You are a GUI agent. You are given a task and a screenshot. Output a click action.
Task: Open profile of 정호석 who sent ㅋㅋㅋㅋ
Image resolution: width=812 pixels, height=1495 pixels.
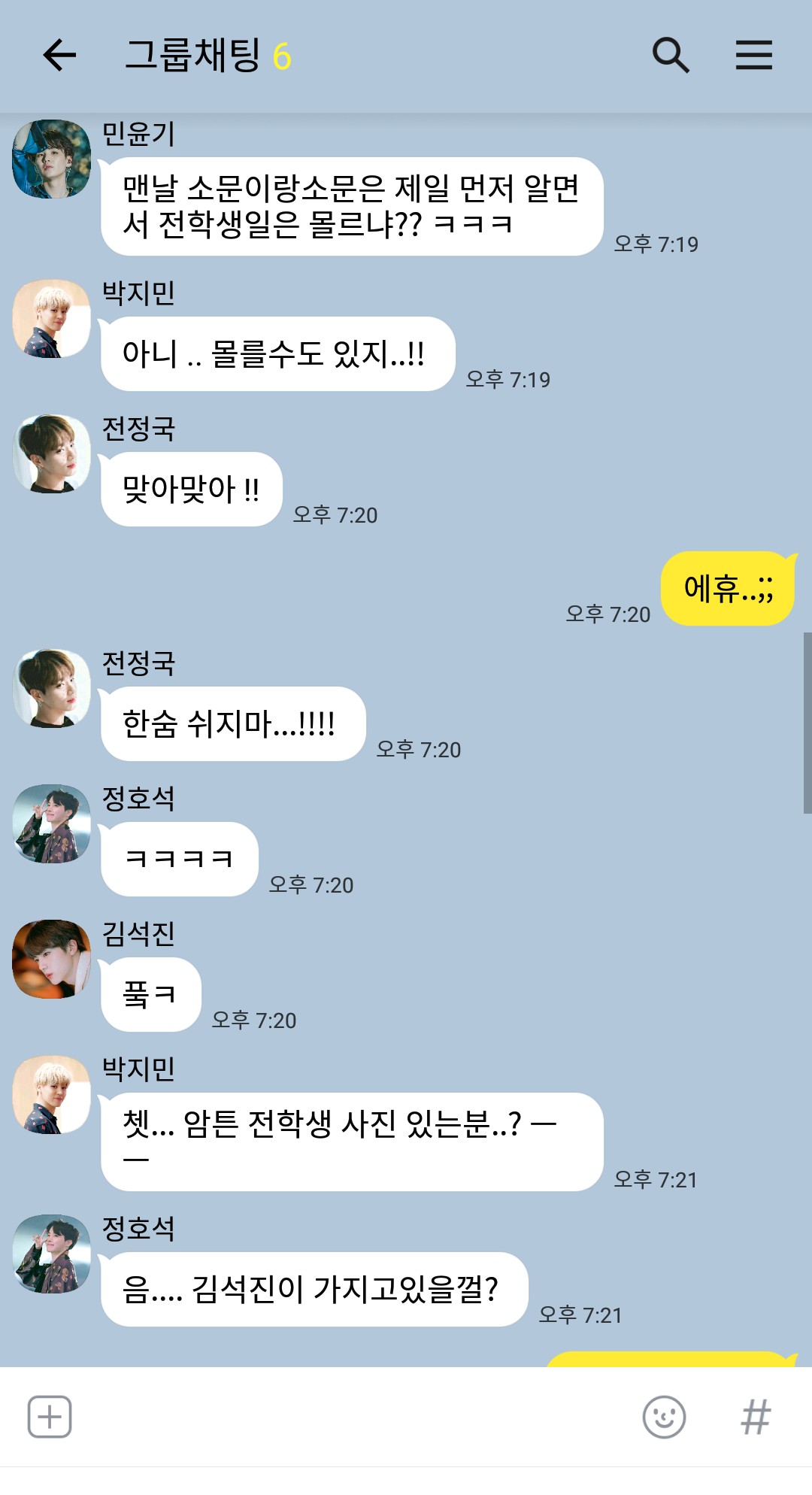click(x=51, y=823)
